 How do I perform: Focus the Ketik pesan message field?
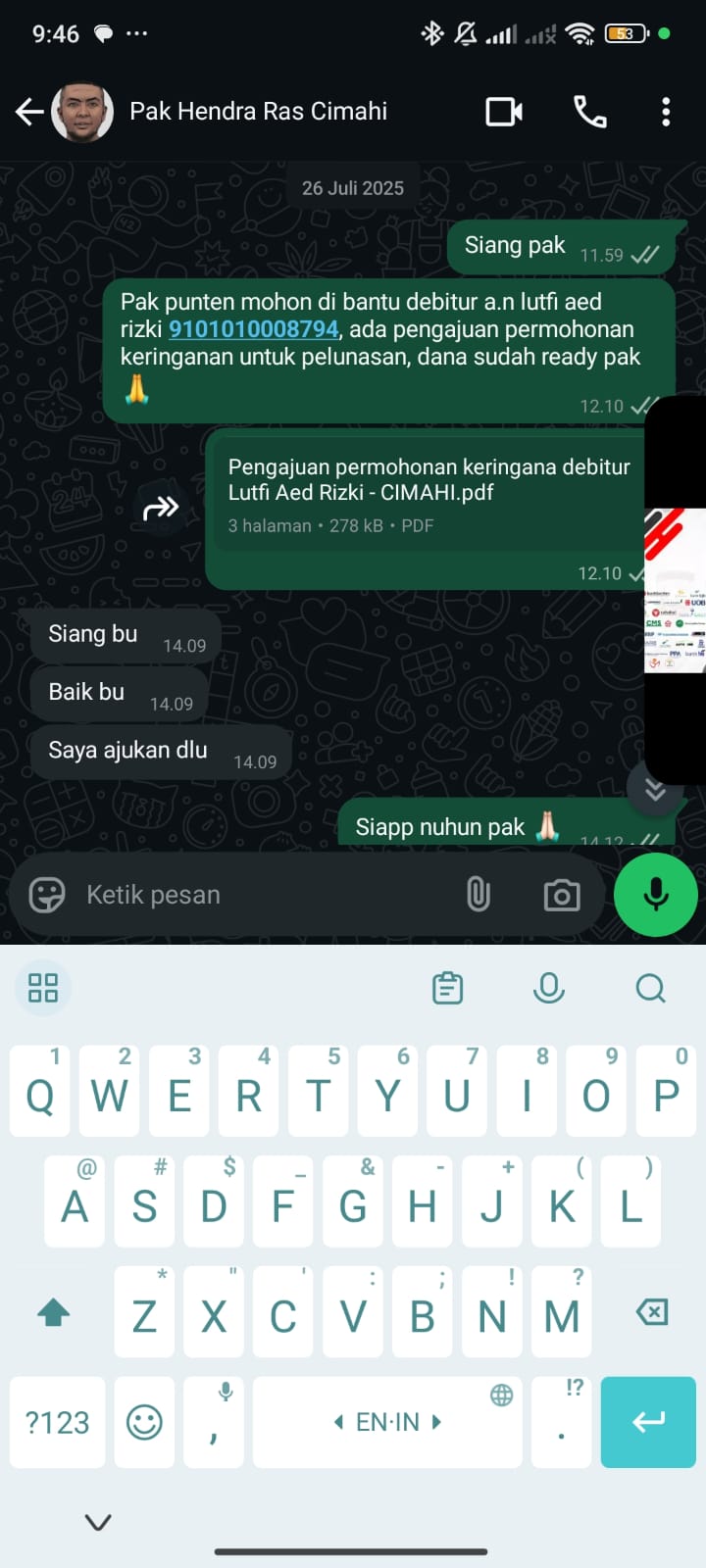265,894
